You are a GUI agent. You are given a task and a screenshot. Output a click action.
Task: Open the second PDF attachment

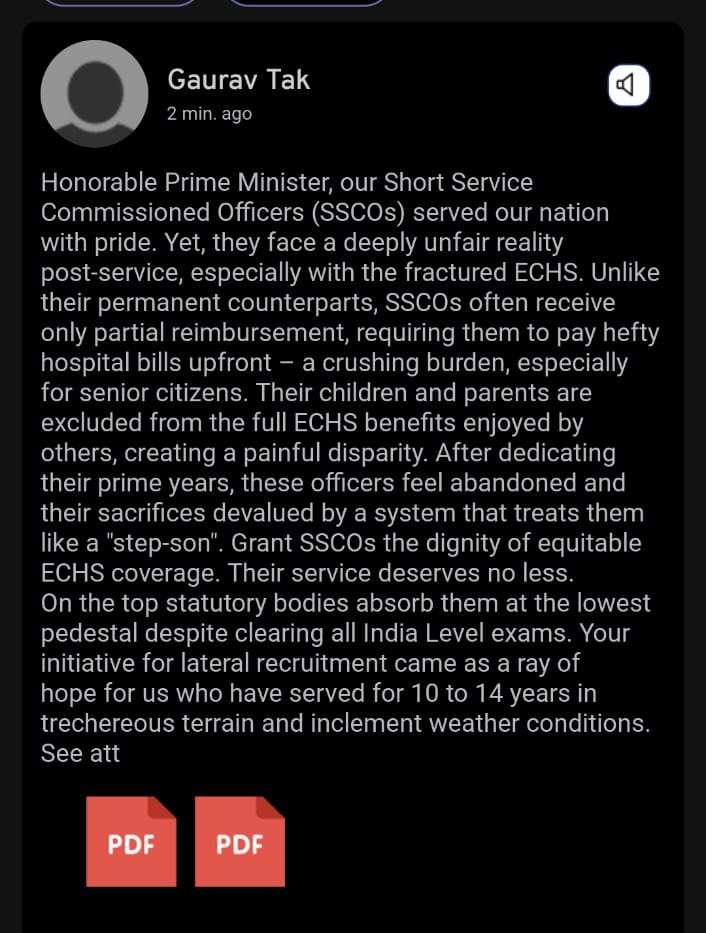[x=240, y=841]
